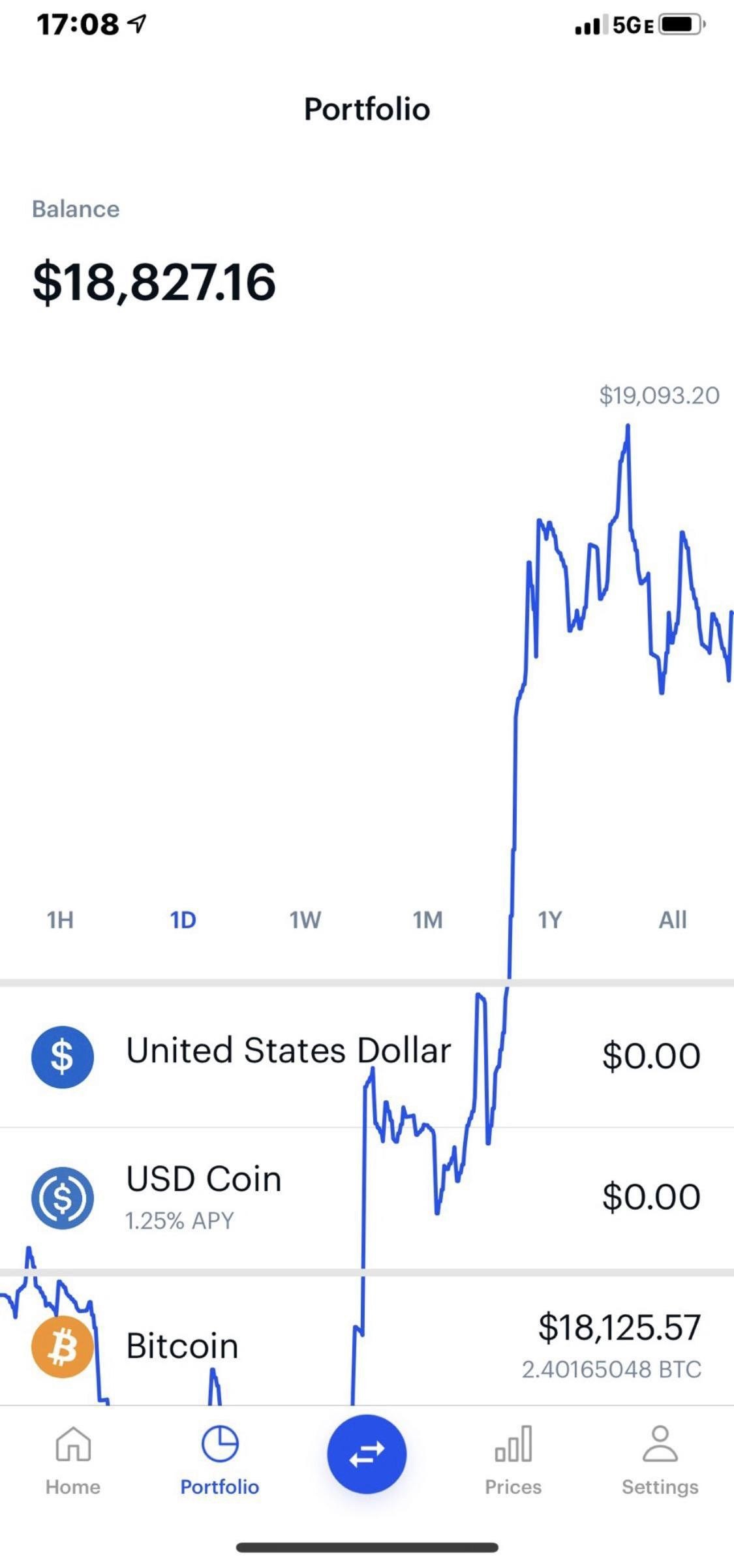The height and width of the screenshot is (1568, 734).
Task: Open the Settings tab
Action: click(x=660, y=1460)
